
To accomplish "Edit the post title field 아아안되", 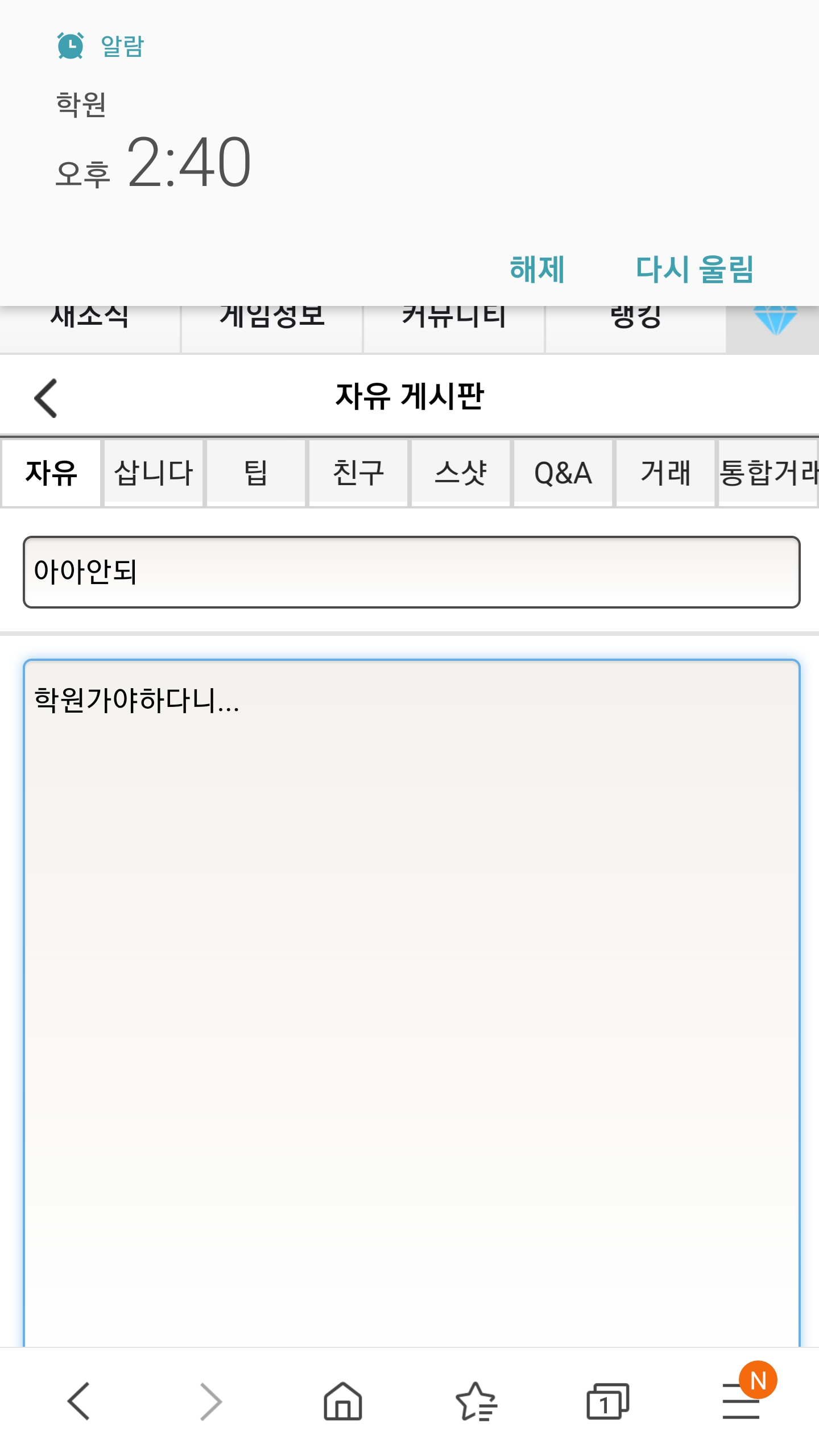I will coord(411,572).
